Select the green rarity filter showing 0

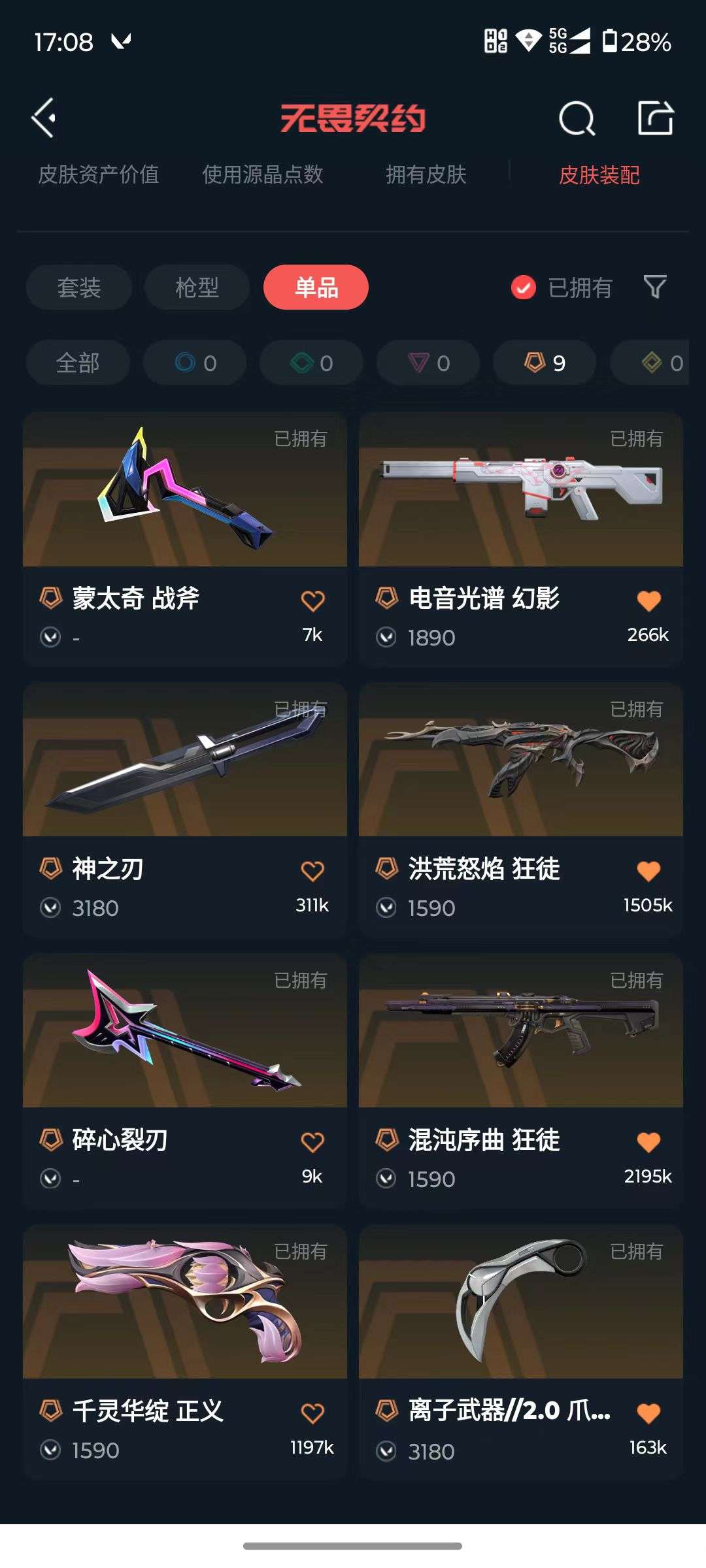click(311, 363)
